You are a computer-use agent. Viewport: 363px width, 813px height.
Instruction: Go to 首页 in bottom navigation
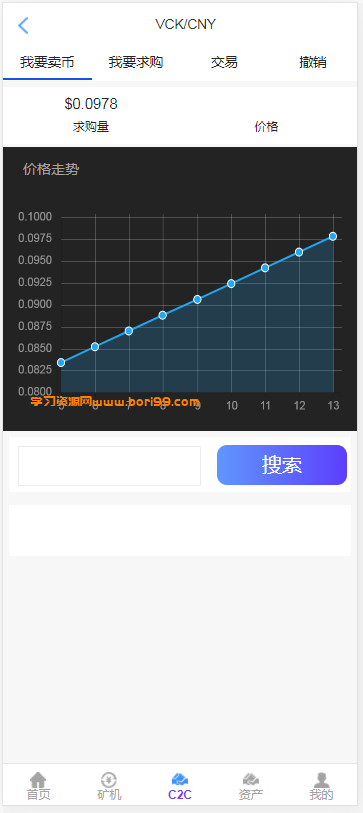pyautogui.click(x=38, y=786)
